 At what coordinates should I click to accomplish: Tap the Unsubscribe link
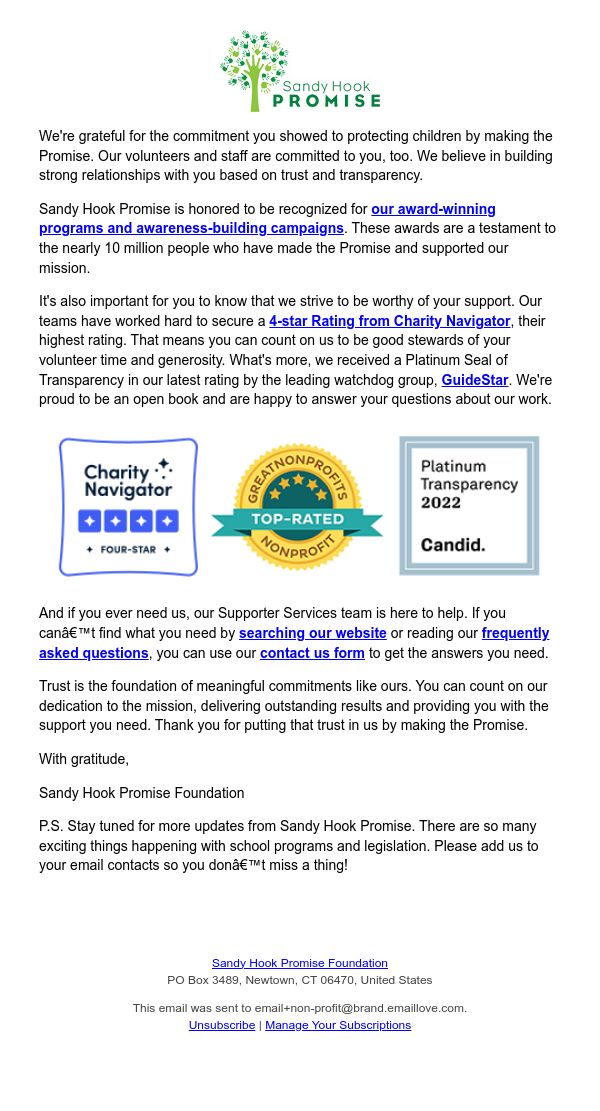tap(222, 1025)
